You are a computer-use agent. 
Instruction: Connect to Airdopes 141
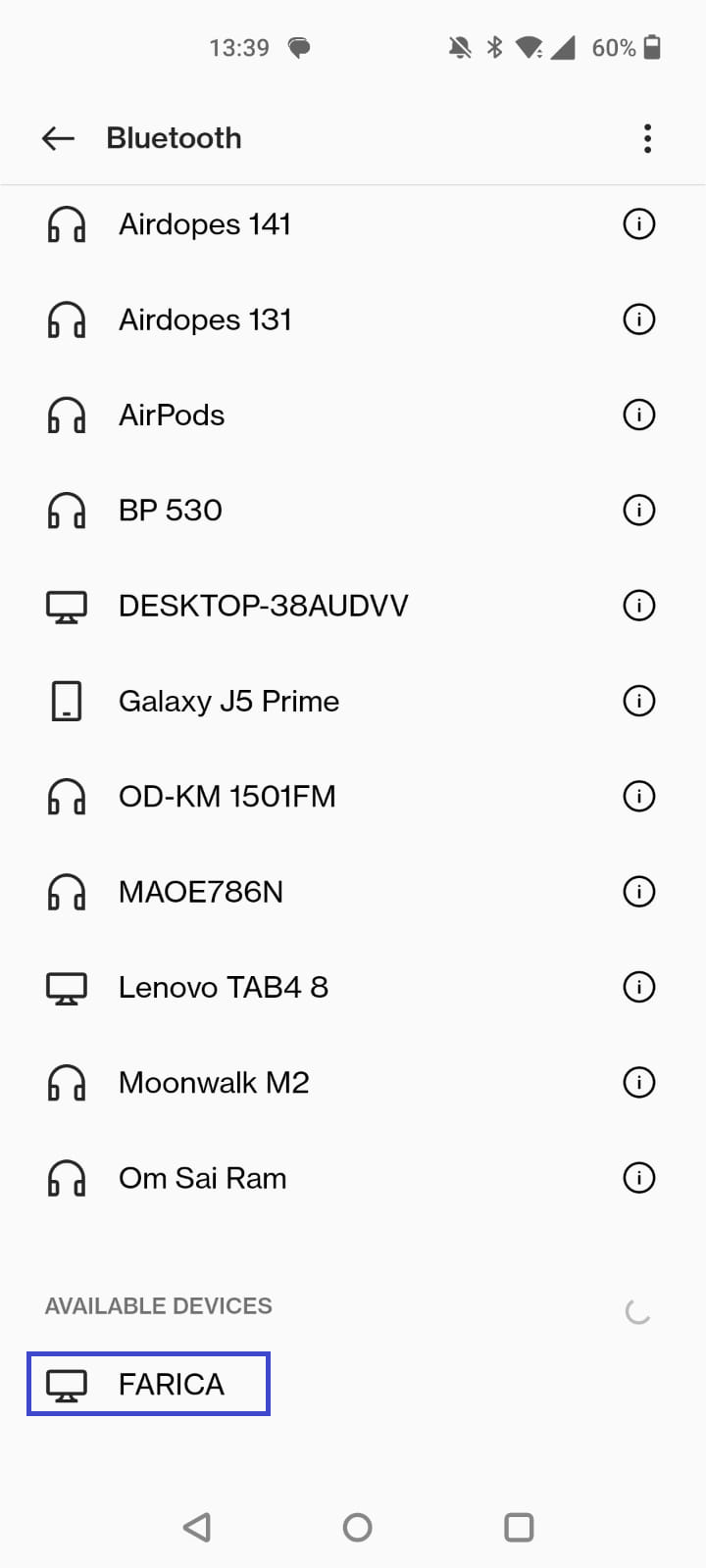[x=205, y=224]
